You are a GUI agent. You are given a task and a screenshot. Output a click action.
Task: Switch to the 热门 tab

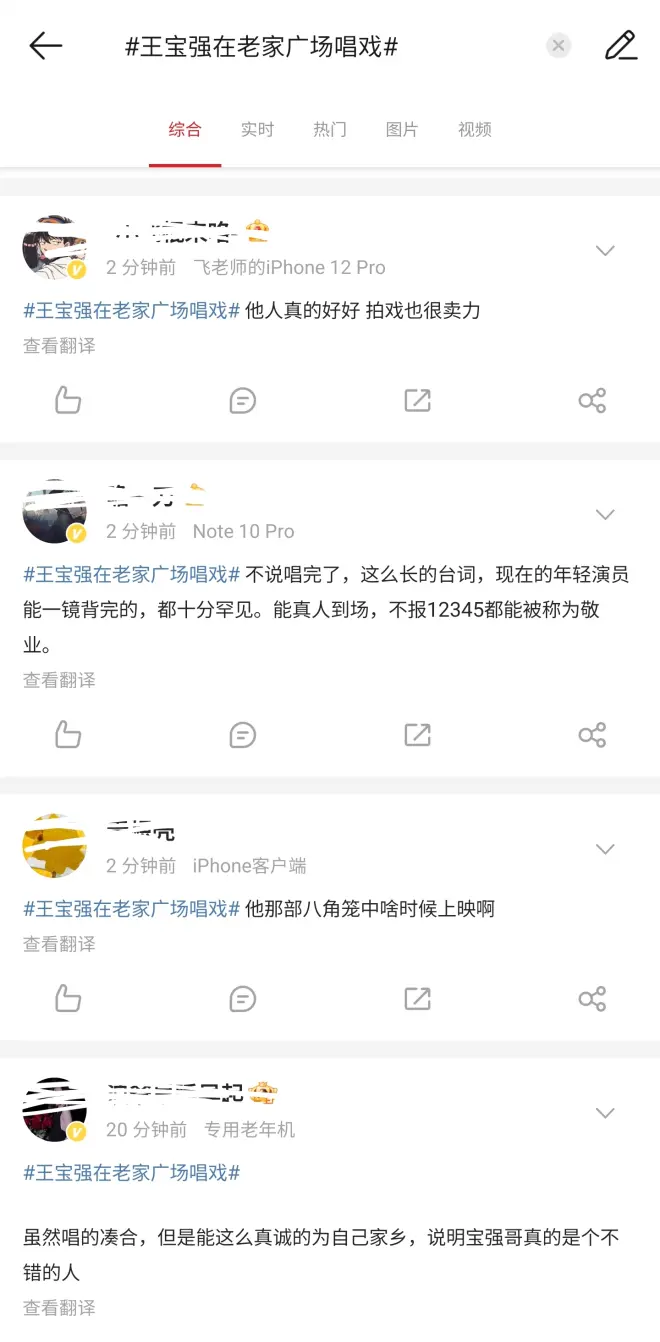tap(330, 130)
